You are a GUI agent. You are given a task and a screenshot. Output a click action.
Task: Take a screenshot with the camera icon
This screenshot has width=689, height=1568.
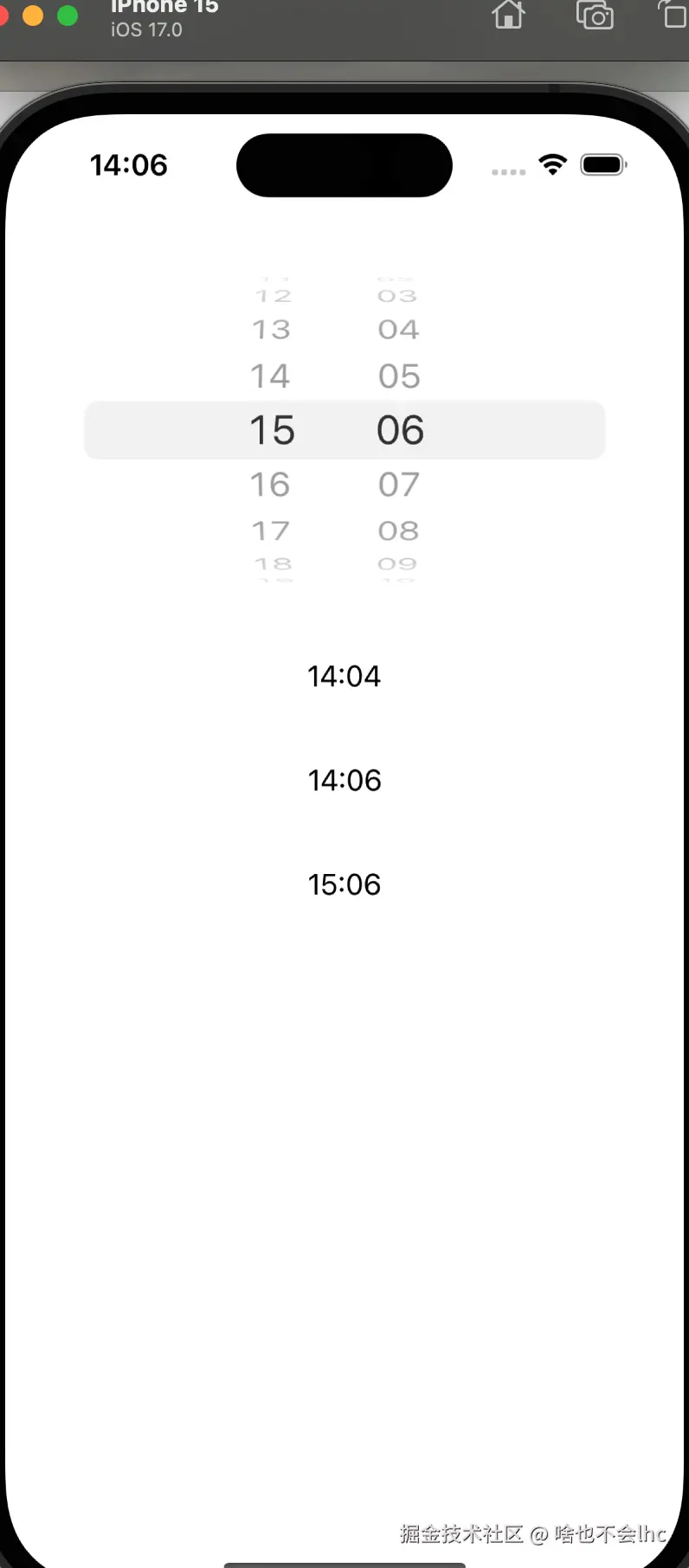(x=595, y=16)
